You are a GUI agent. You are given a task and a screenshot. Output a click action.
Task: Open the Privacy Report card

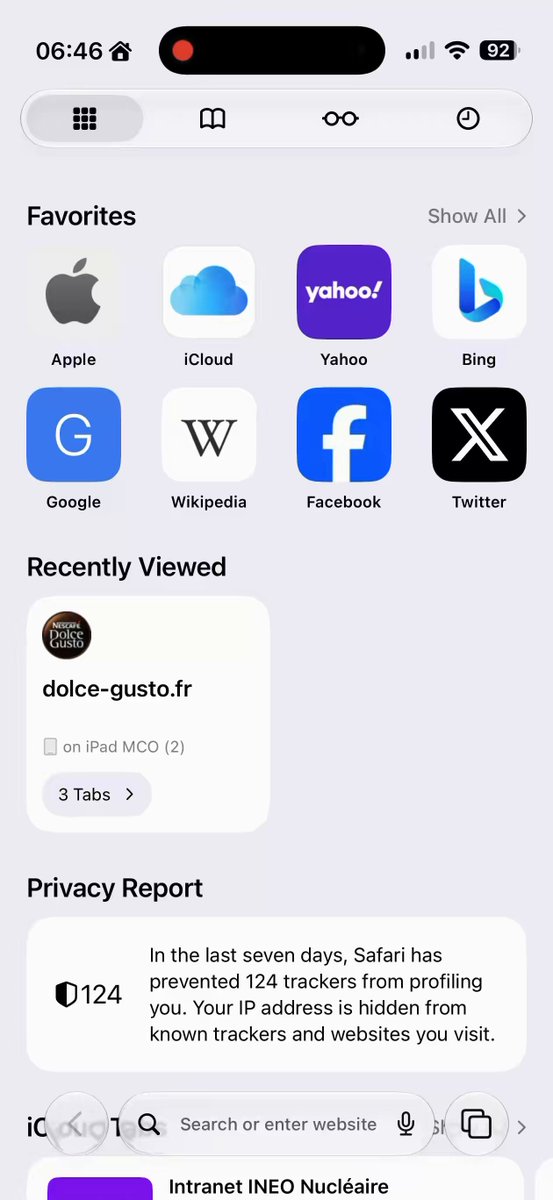[276, 994]
